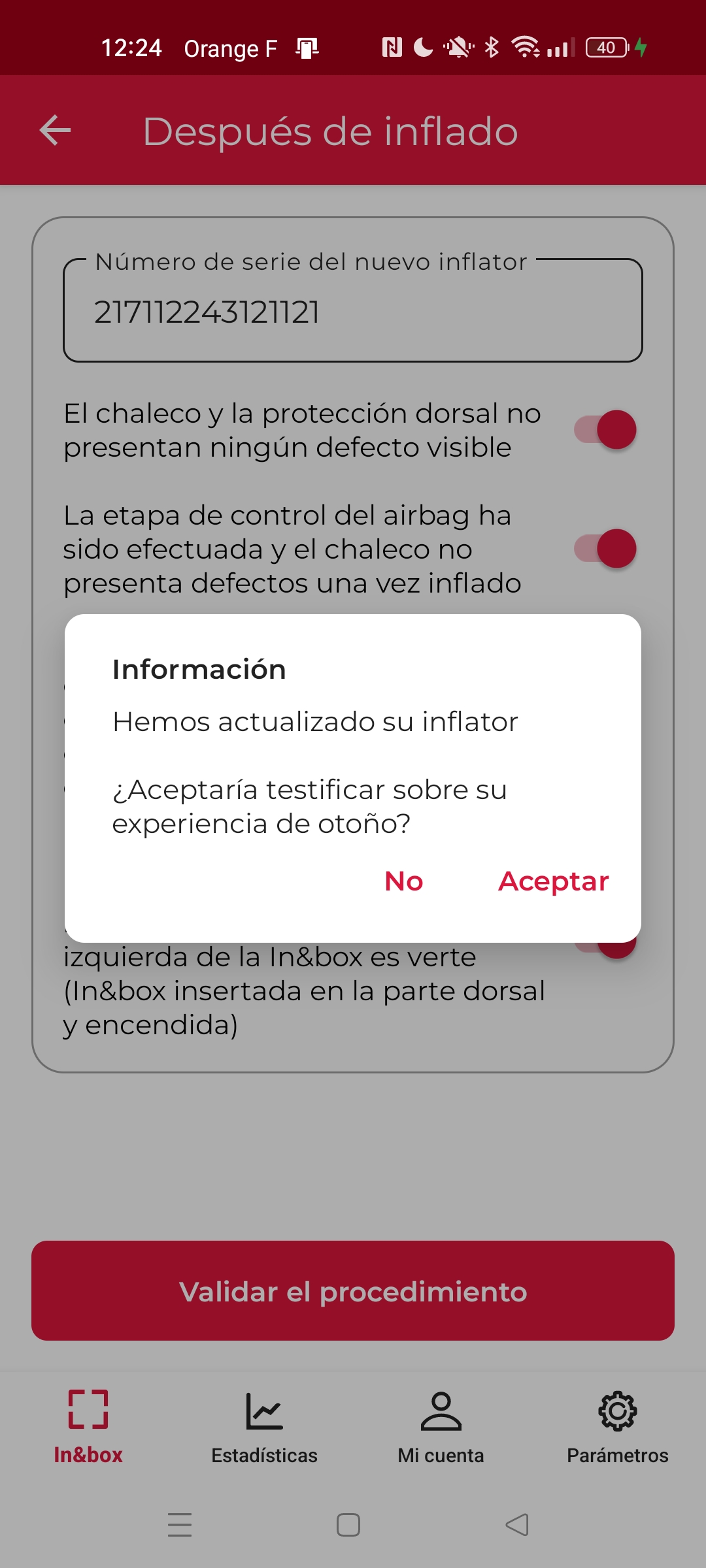Toggle the chaleco y protección dorsal switch

605,430
